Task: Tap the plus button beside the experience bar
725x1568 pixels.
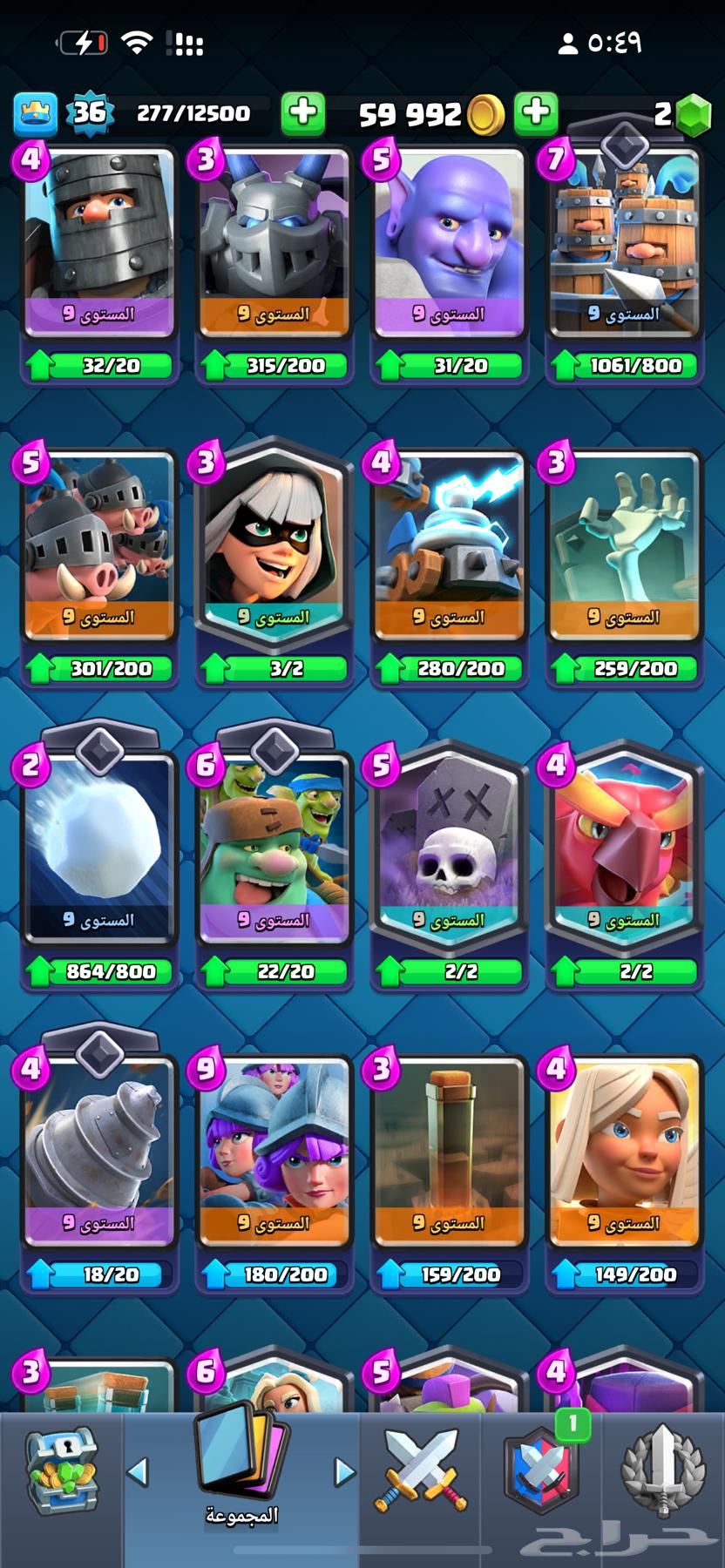Action: point(302,113)
